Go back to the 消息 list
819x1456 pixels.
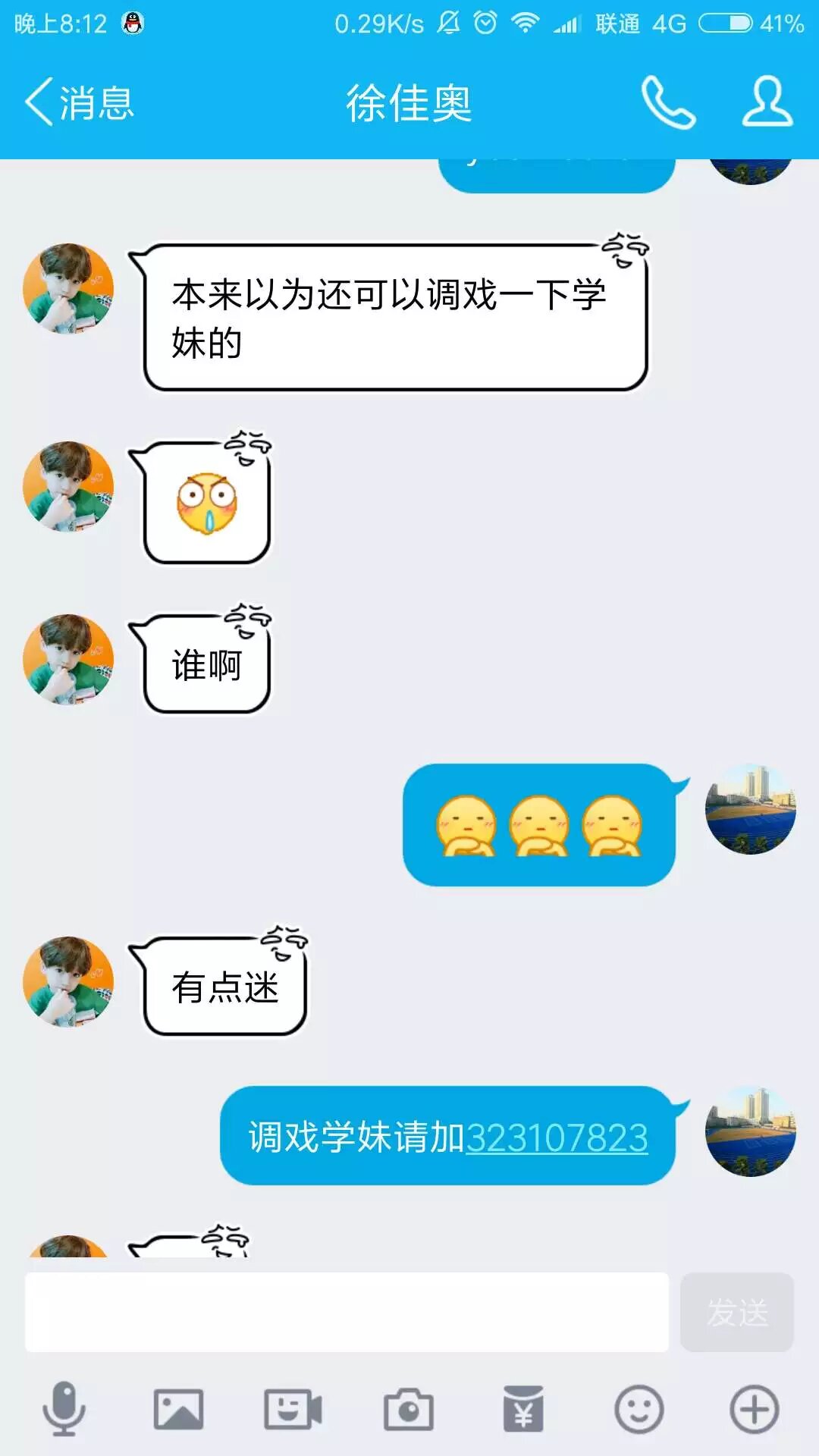[79, 102]
